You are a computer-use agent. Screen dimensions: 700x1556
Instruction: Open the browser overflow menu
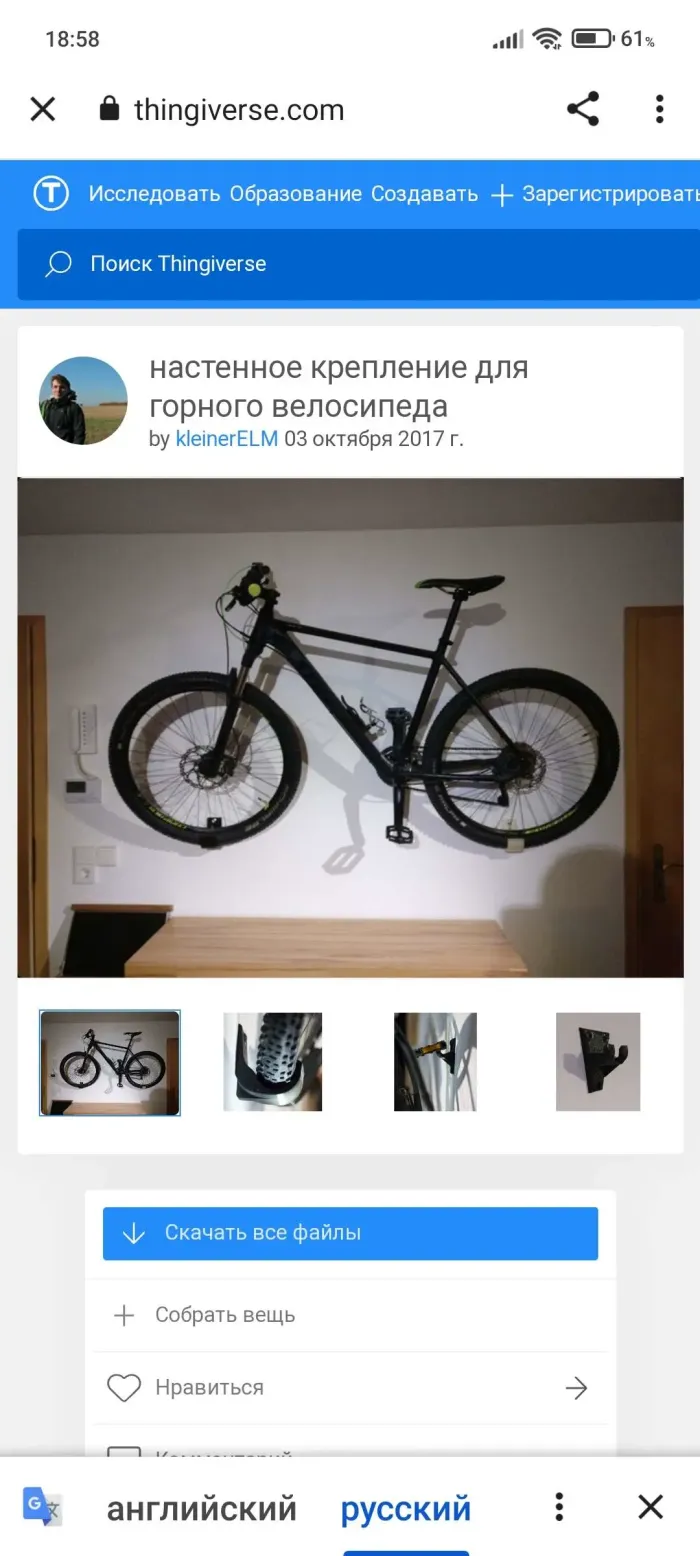[659, 109]
